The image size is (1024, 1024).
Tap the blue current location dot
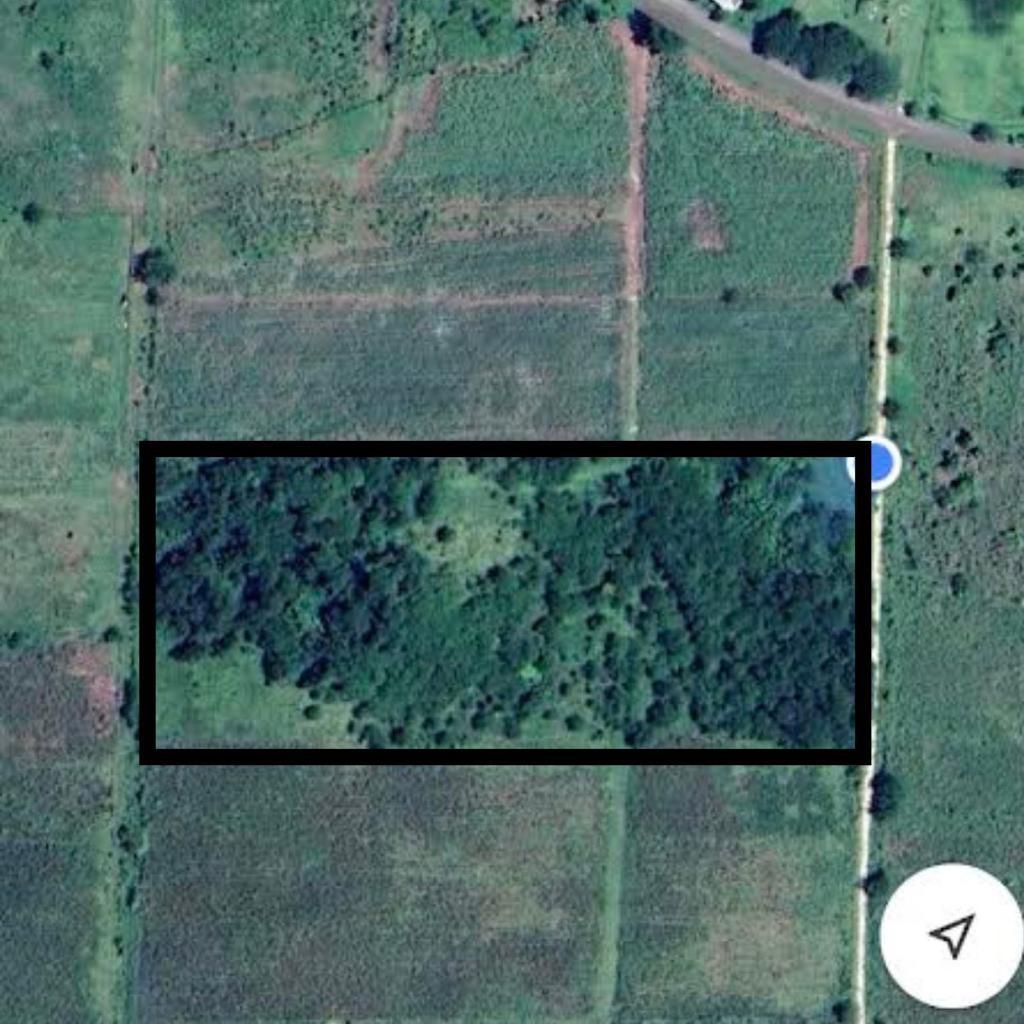pyautogui.click(x=877, y=464)
